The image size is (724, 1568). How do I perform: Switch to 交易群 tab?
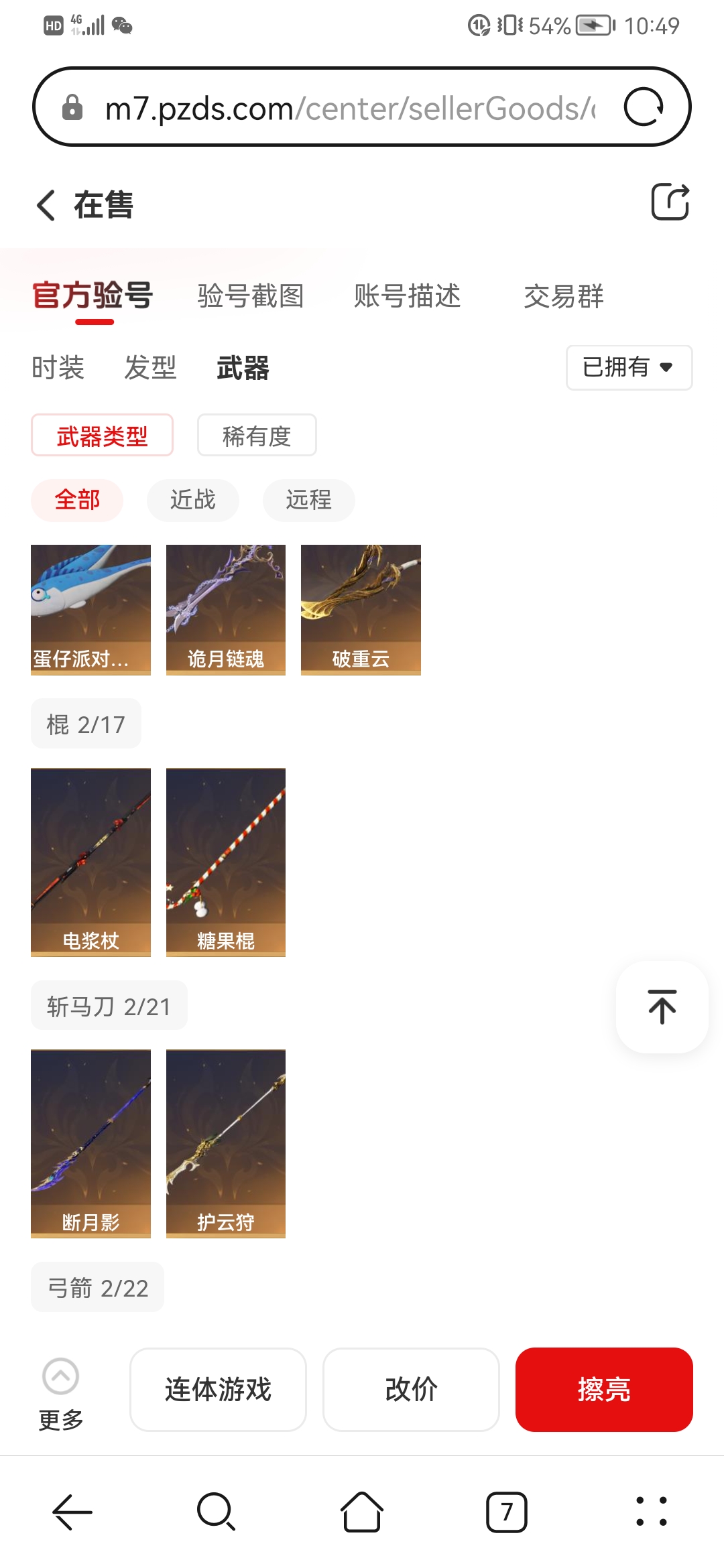tap(564, 296)
